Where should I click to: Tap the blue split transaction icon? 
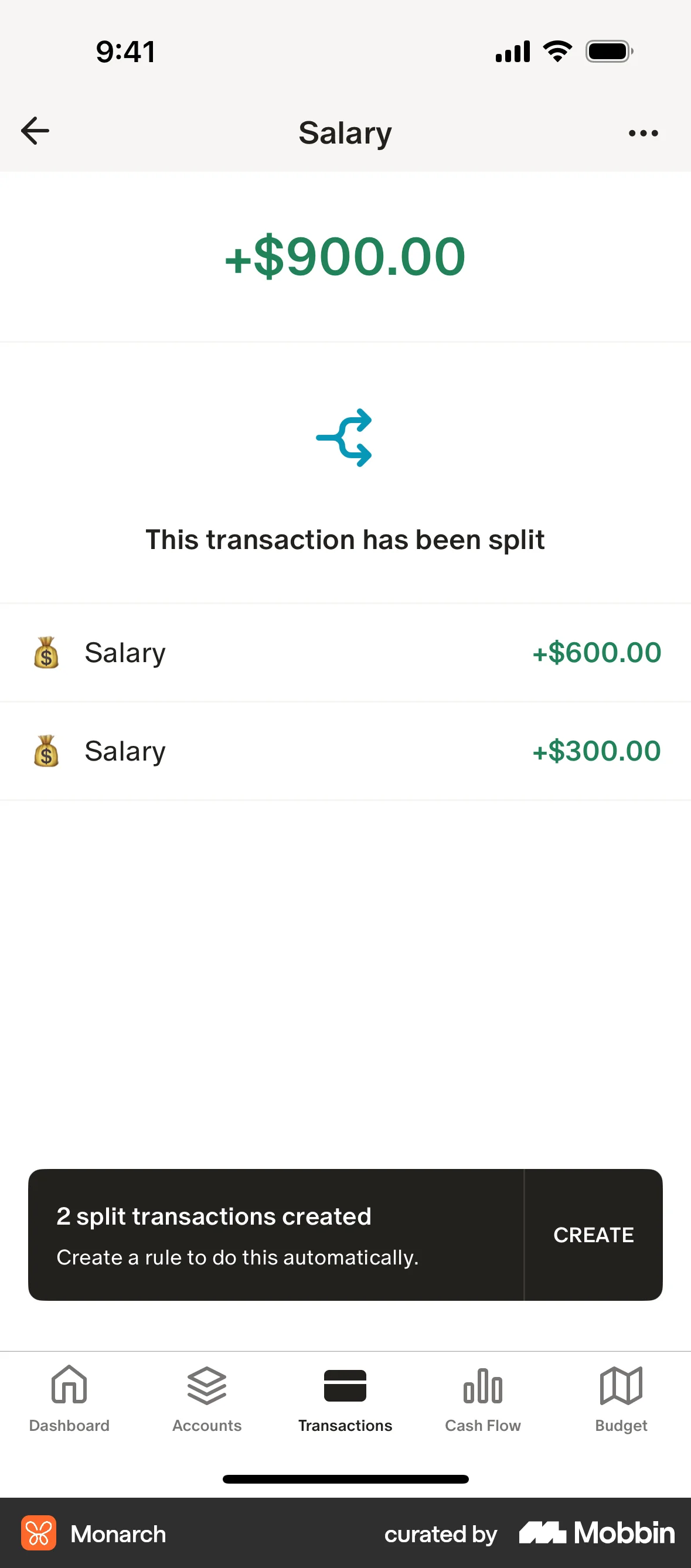pyautogui.click(x=345, y=438)
